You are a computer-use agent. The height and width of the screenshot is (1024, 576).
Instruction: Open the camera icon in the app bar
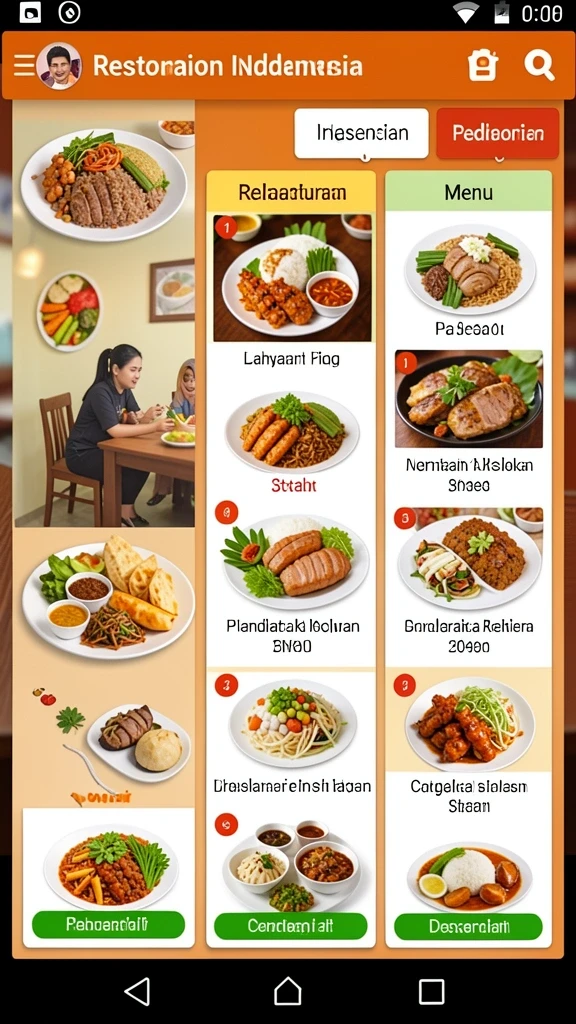click(483, 66)
